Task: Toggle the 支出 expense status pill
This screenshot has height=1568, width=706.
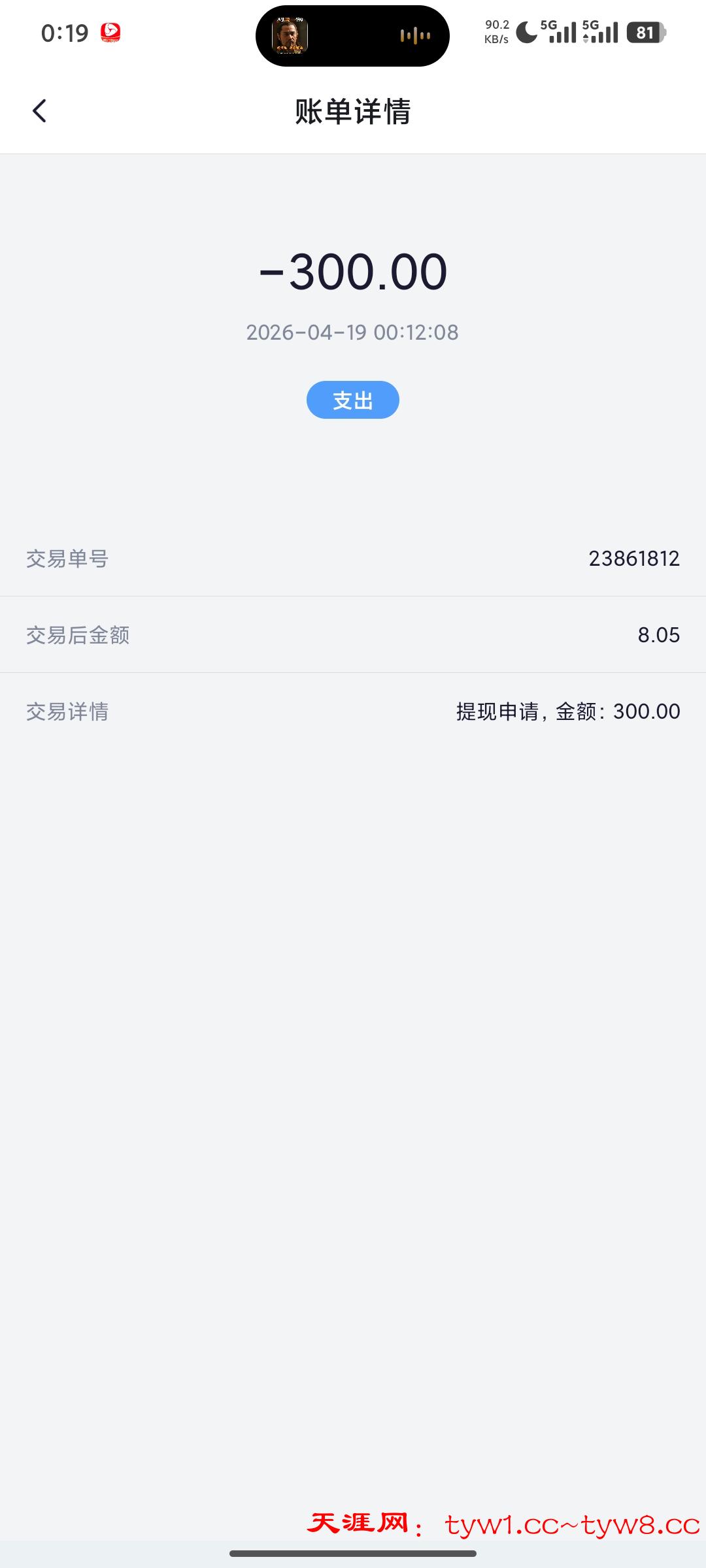Action: tap(352, 400)
